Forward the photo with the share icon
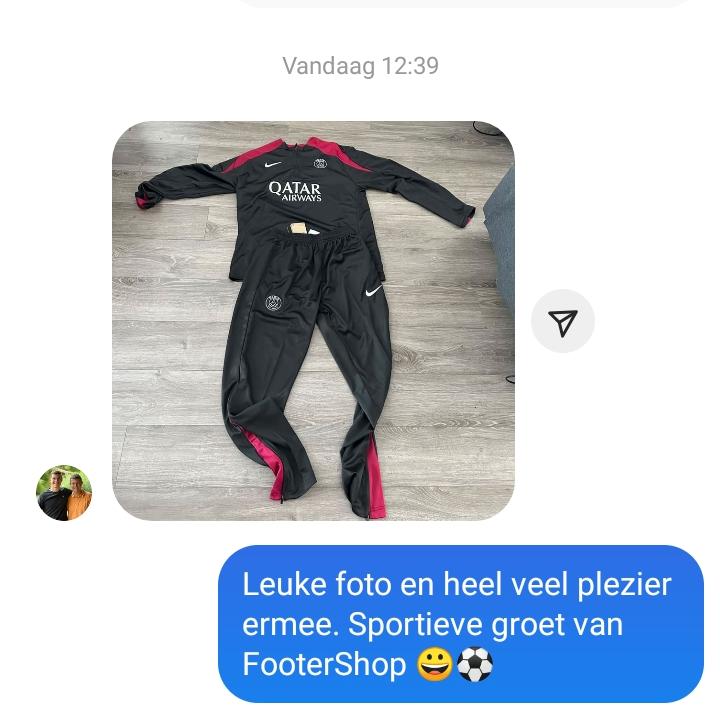The width and height of the screenshot is (720, 717). 563,322
